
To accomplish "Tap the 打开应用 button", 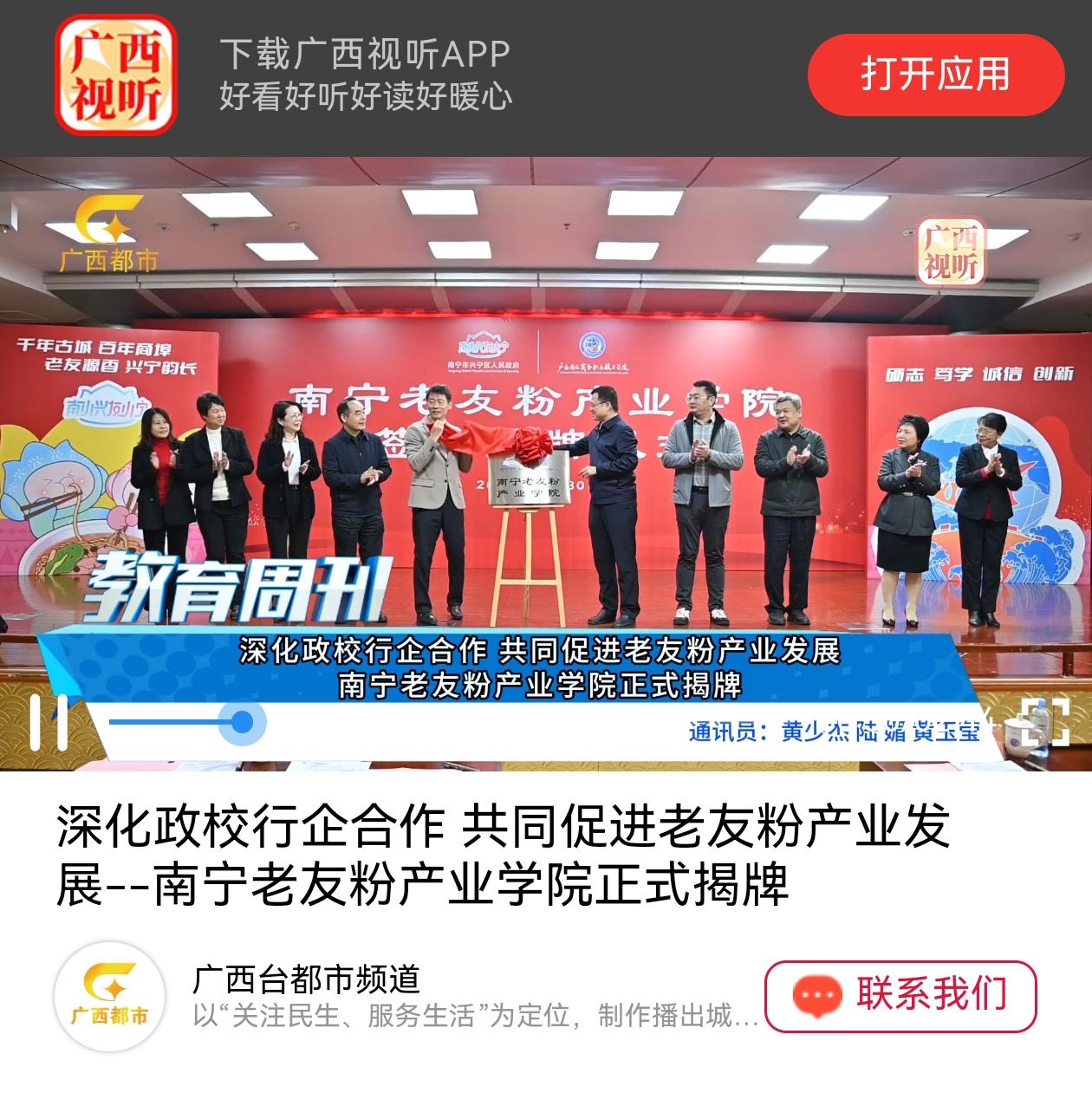I will click(935, 75).
